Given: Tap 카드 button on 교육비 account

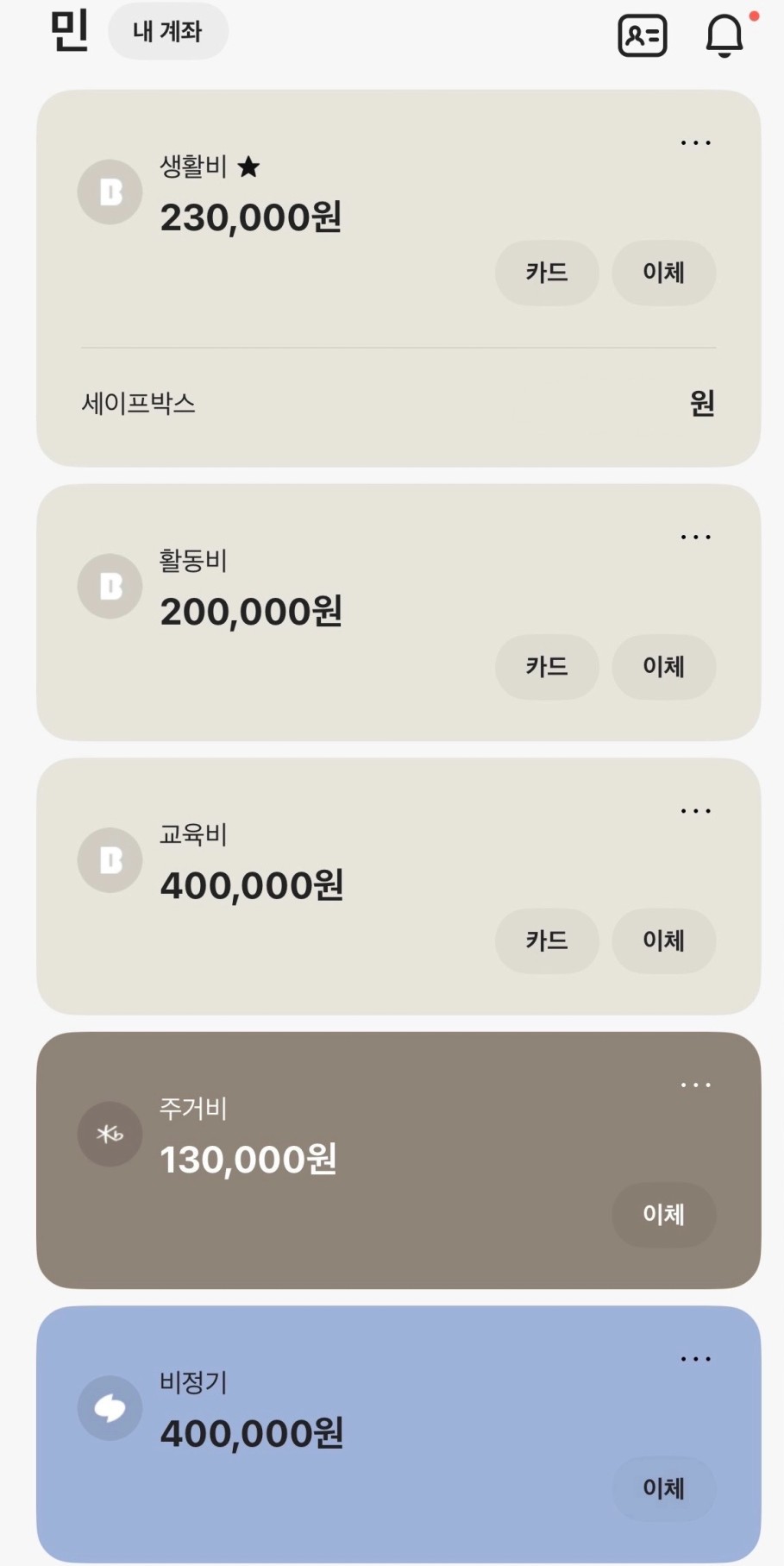Looking at the screenshot, I should 547,940.
